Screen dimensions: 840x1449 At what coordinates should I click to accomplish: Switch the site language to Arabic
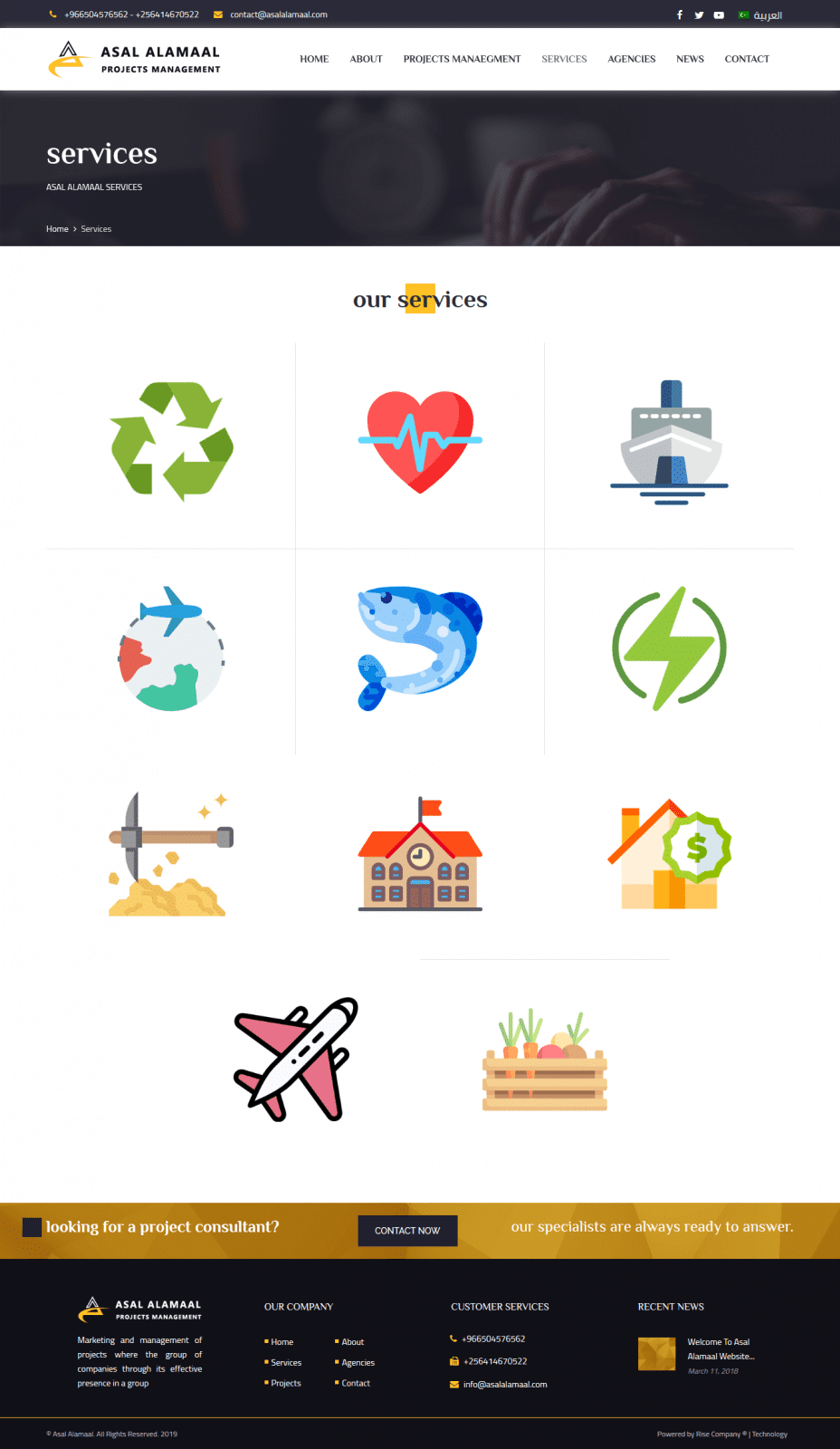(760, 14)
